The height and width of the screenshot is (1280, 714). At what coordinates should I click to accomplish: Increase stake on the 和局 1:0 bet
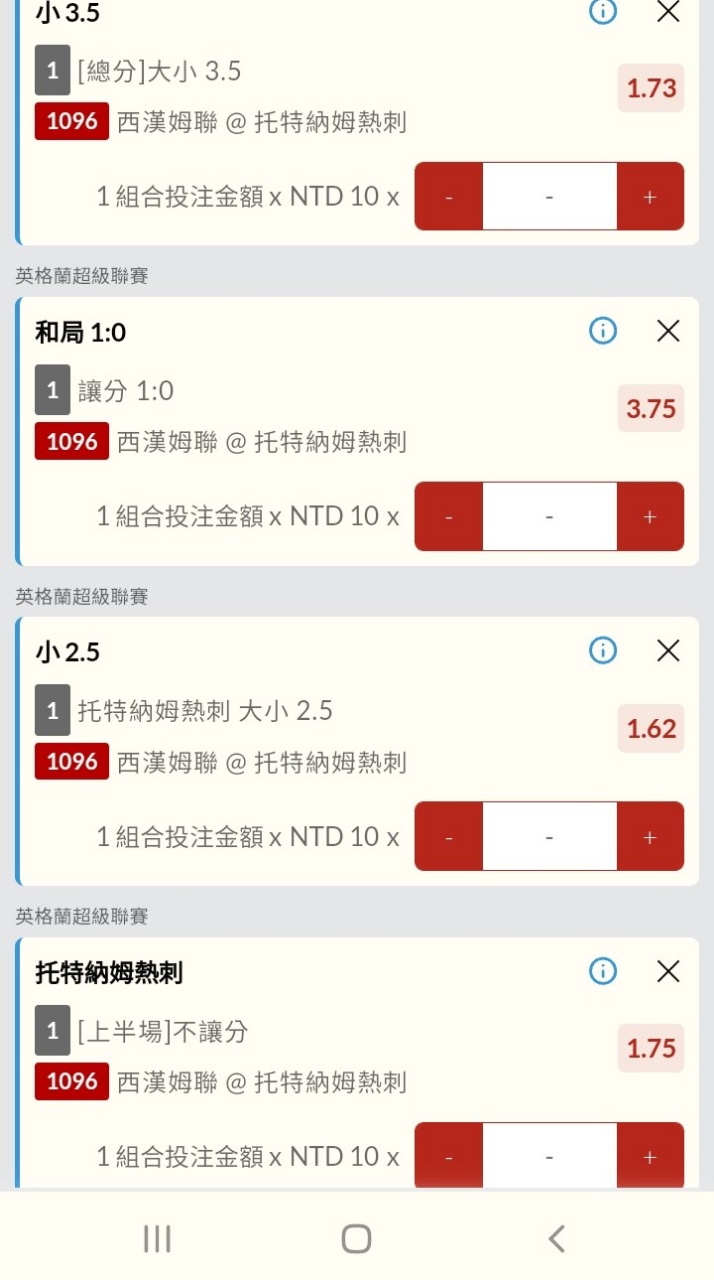(650, 517)
